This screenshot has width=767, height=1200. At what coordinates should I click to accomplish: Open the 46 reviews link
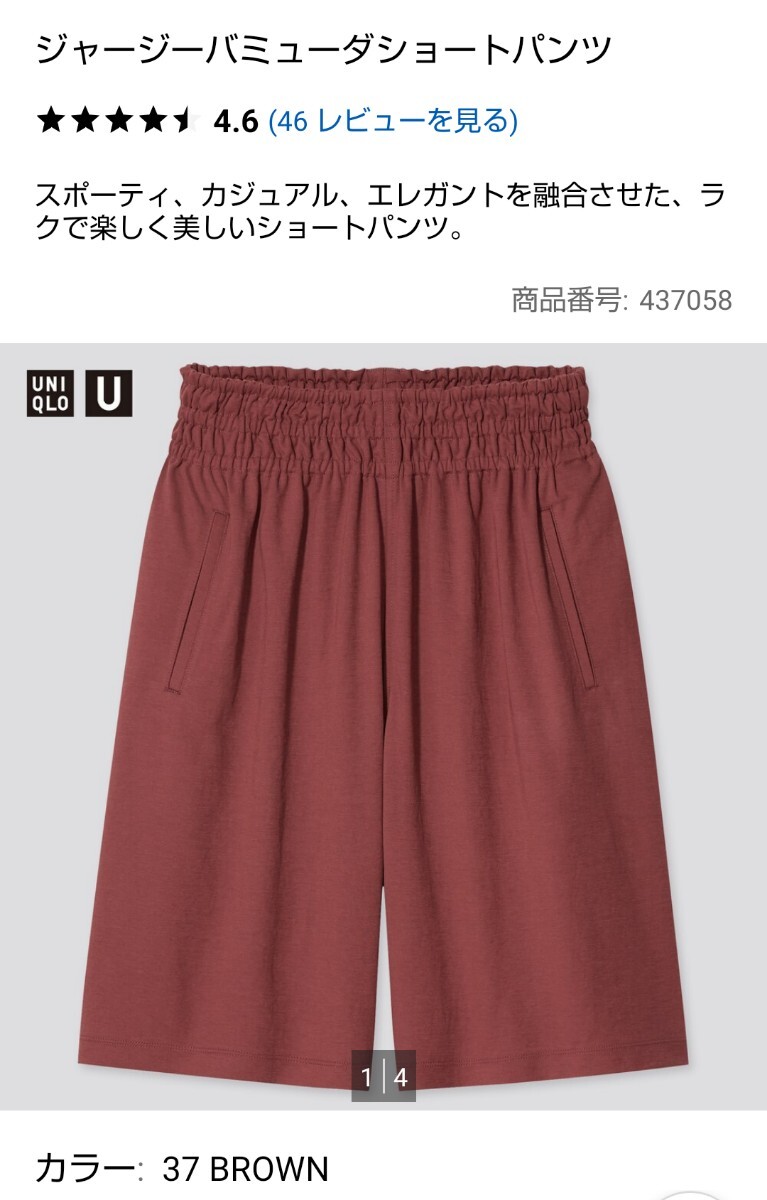click(x=392, y=122)
